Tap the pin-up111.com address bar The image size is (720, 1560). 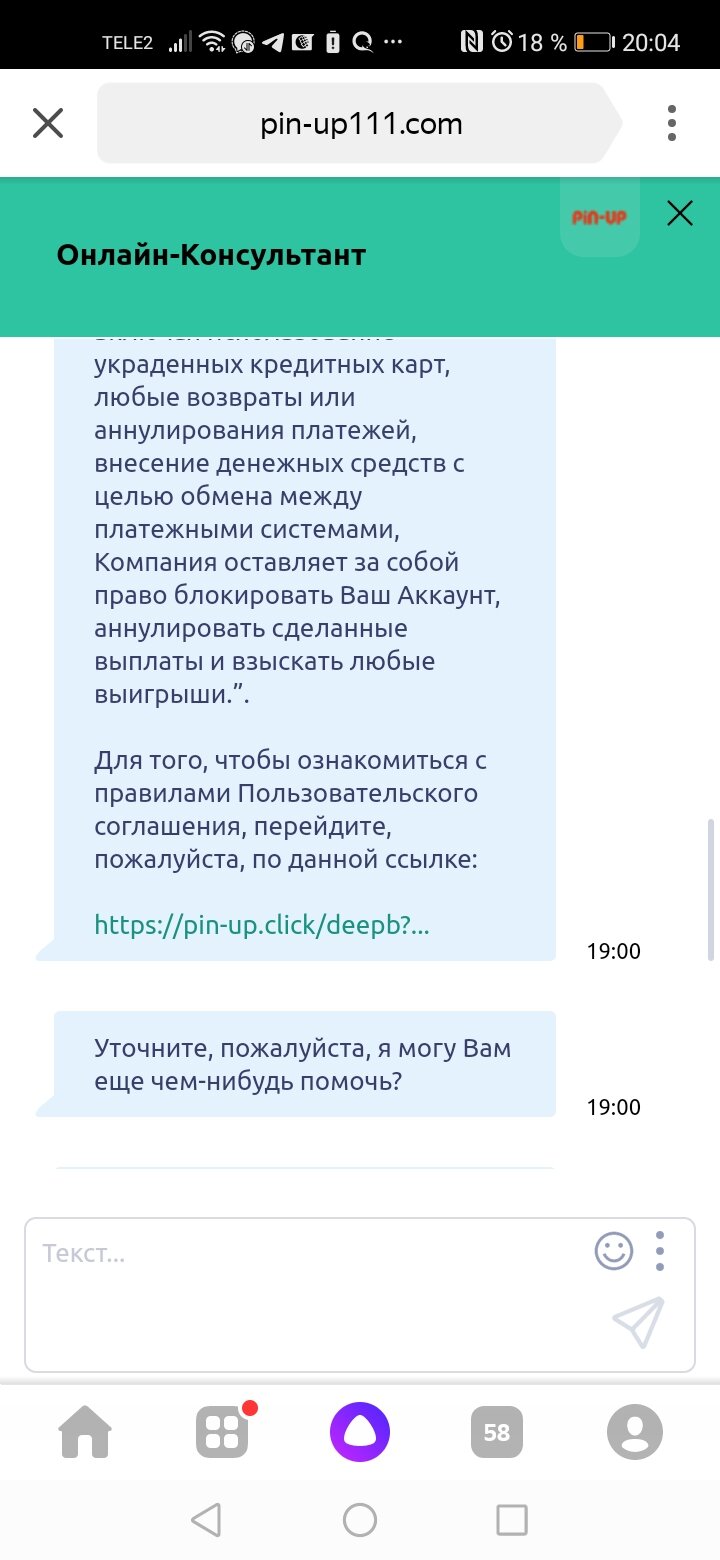click(360, 124)
